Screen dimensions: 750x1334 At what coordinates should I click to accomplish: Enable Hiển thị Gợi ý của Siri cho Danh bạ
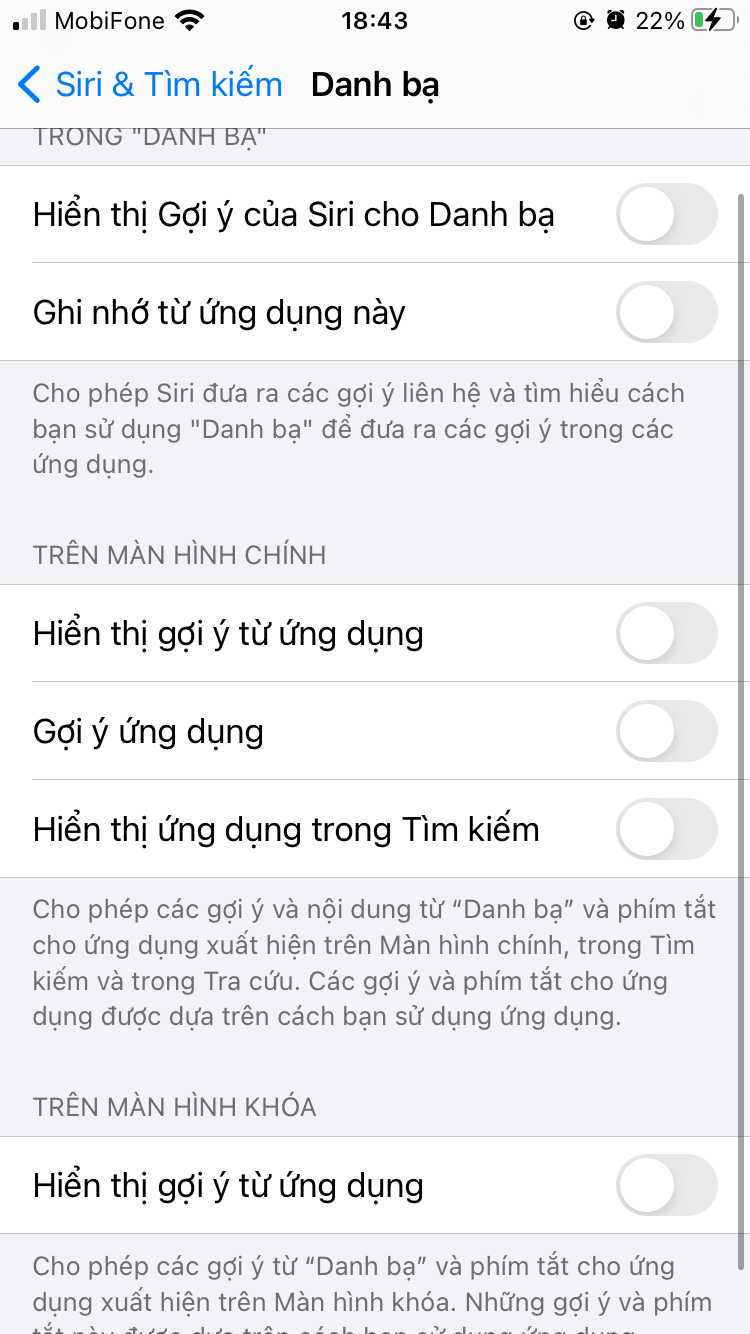point(666,215)
